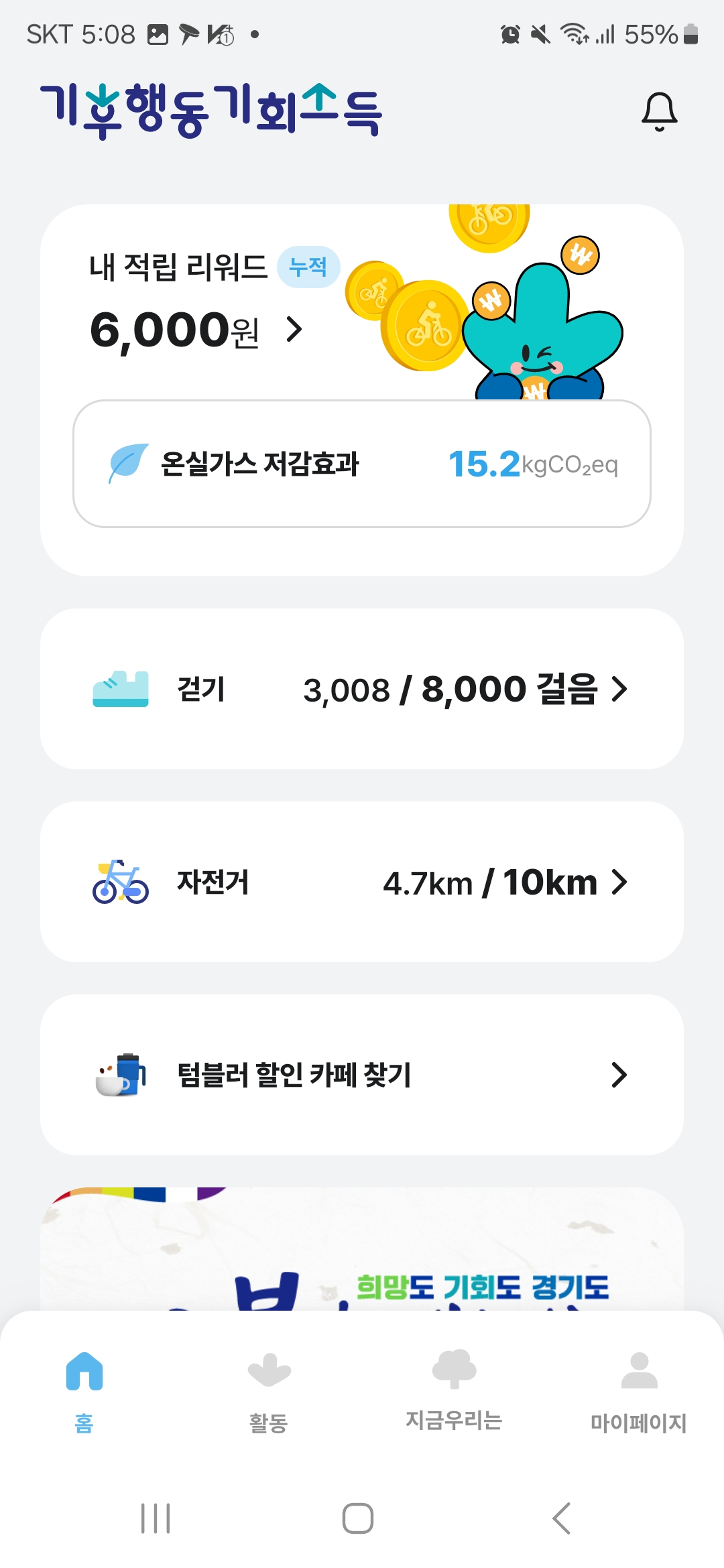Switch to the 마이페이지 tab
724x1568 pixels.
(x=638, y=1390)
